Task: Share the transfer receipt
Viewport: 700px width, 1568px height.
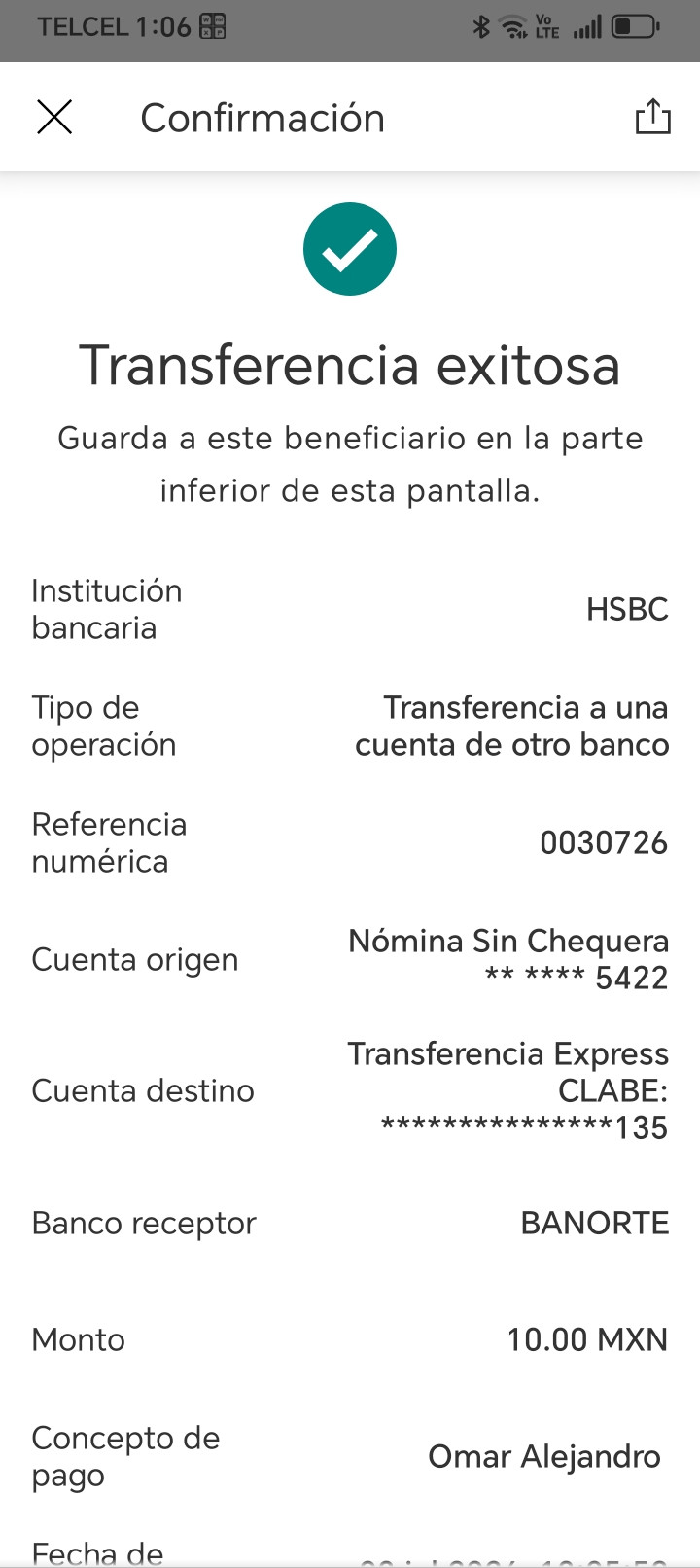Action: click(652, 116)
